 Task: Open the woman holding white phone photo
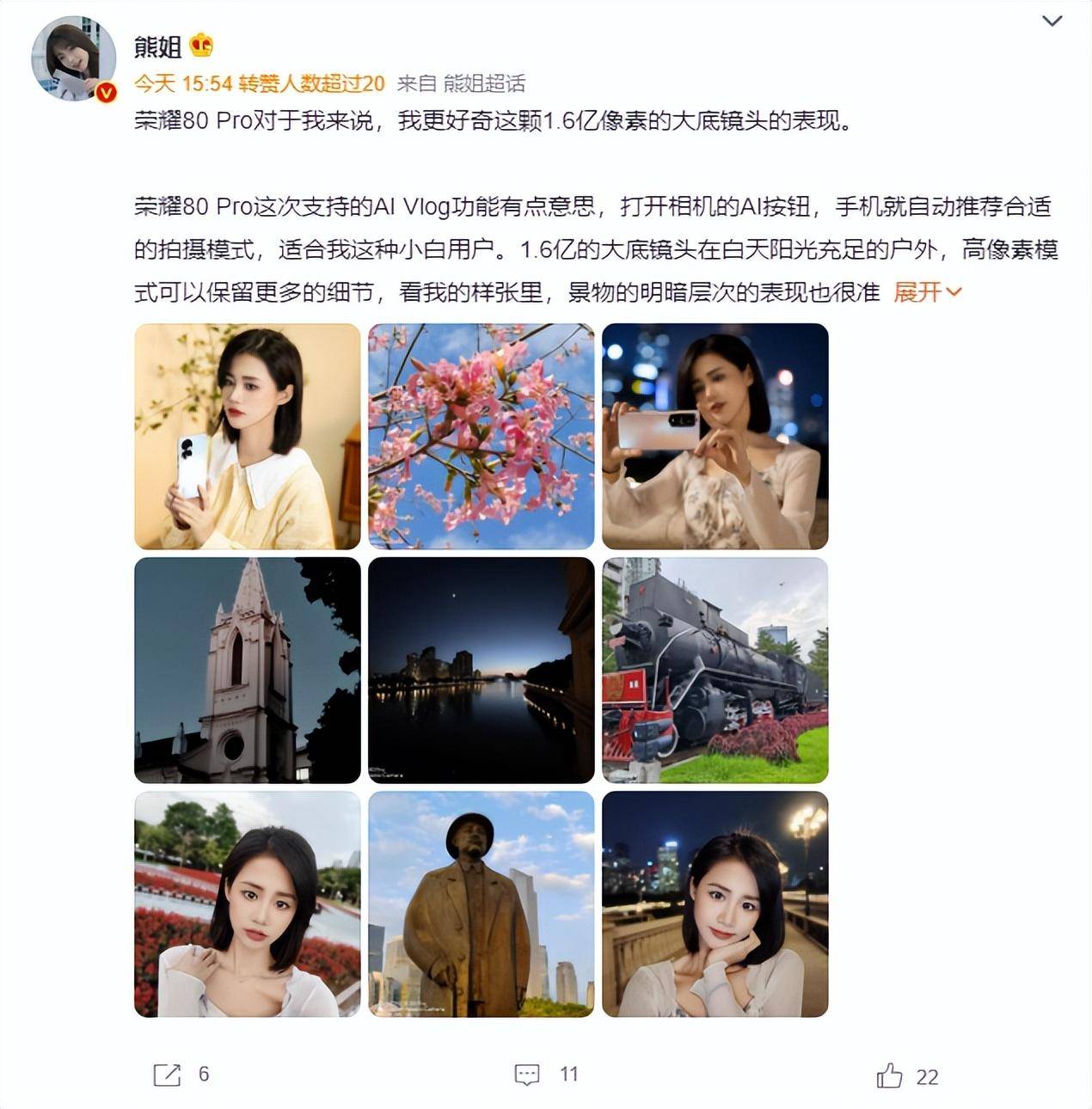247,436
